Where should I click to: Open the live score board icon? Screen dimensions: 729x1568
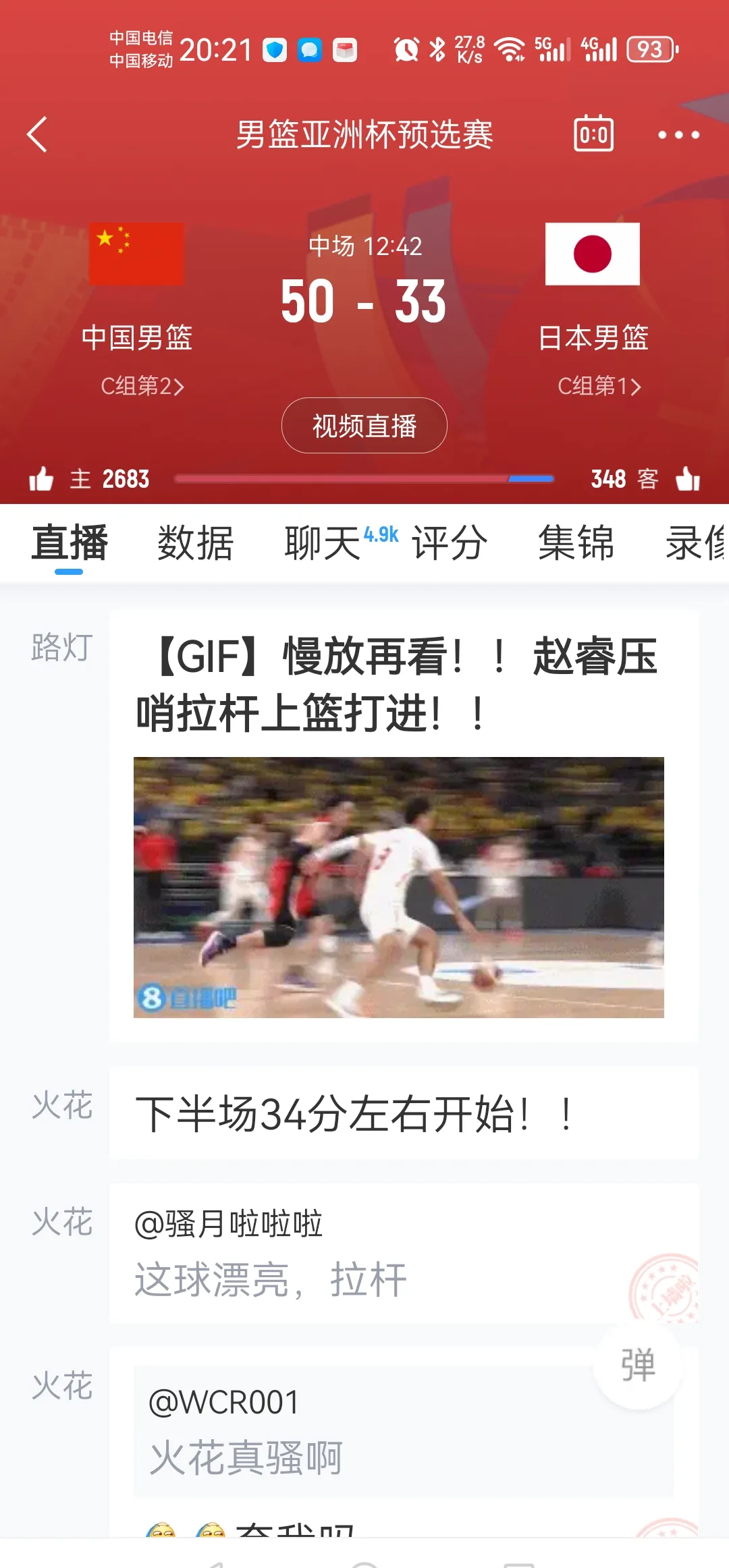point(593,134)
